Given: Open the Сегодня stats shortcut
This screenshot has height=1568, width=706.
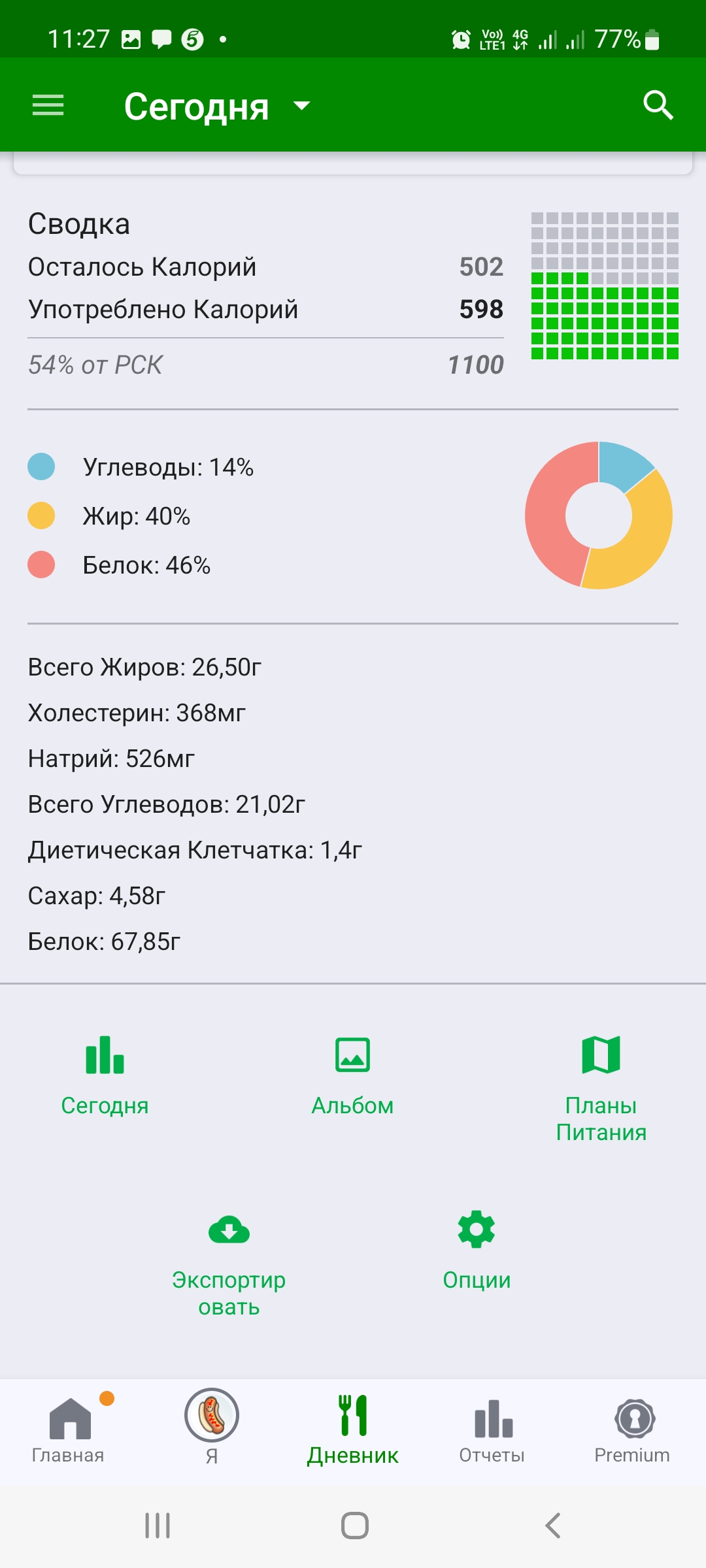Looking at the screenshot, I should [x=105, y=1076].
